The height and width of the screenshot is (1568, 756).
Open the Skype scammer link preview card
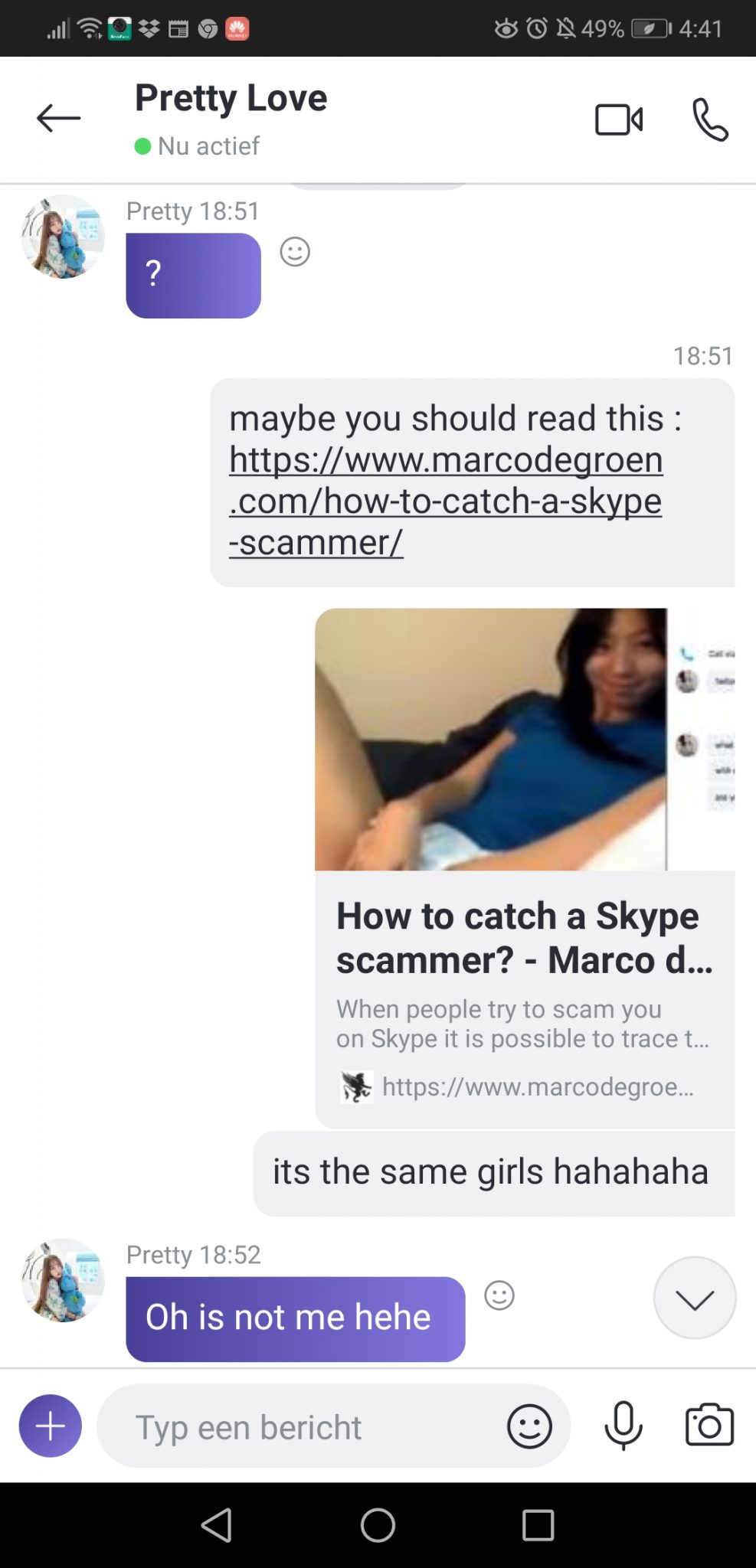525,868
